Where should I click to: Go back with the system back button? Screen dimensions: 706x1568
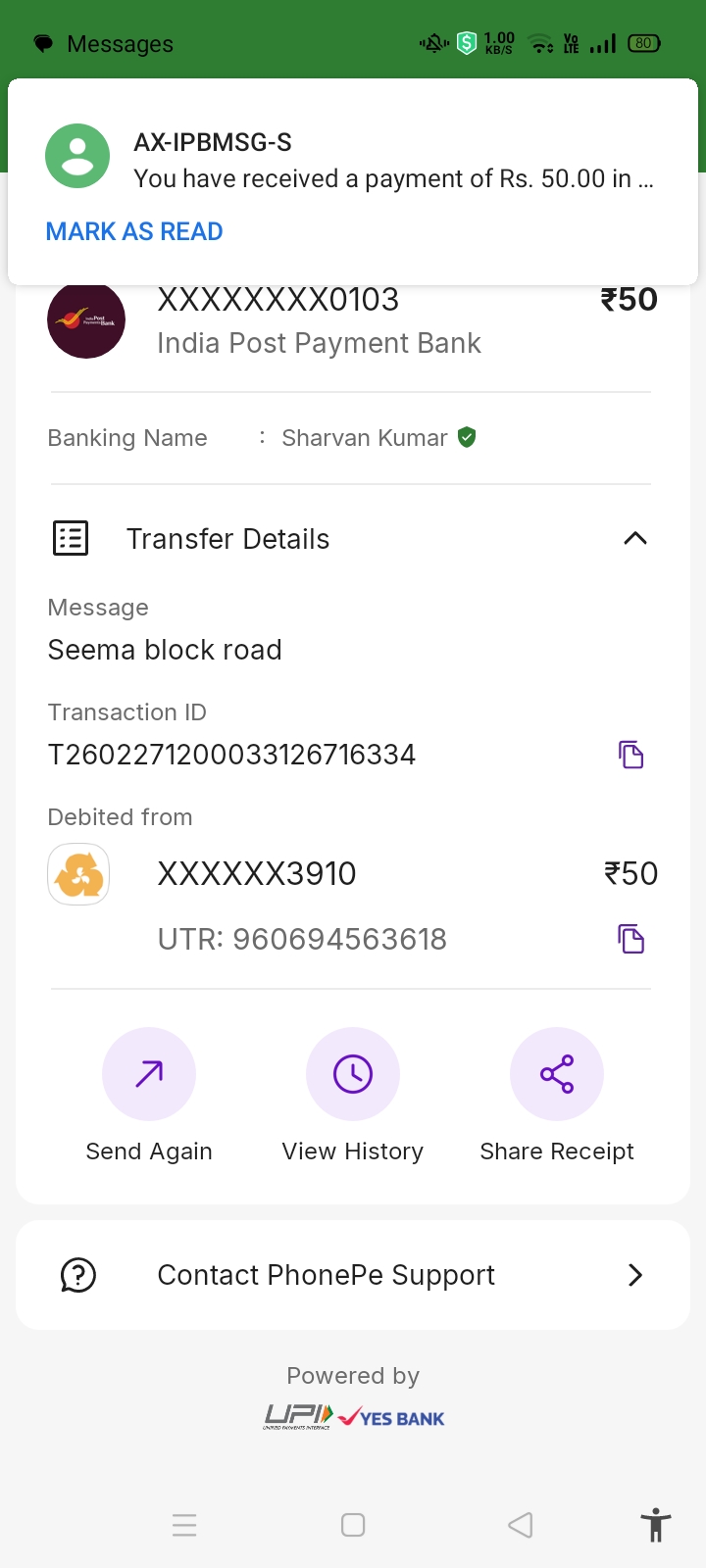(x=521, y=1525)
